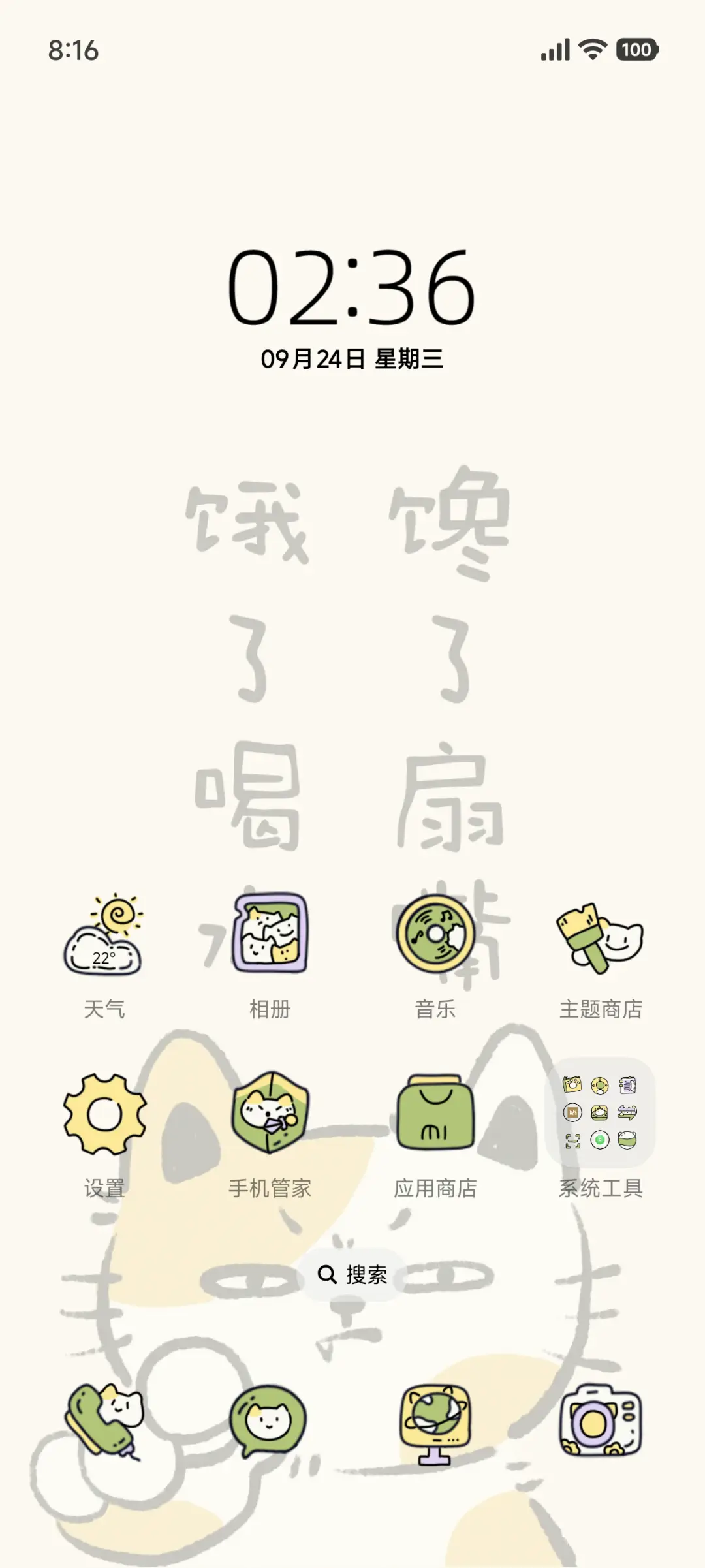Open the 相册 gallery app
Viewport: 705px width, 1568px height.
click(270, 935)
